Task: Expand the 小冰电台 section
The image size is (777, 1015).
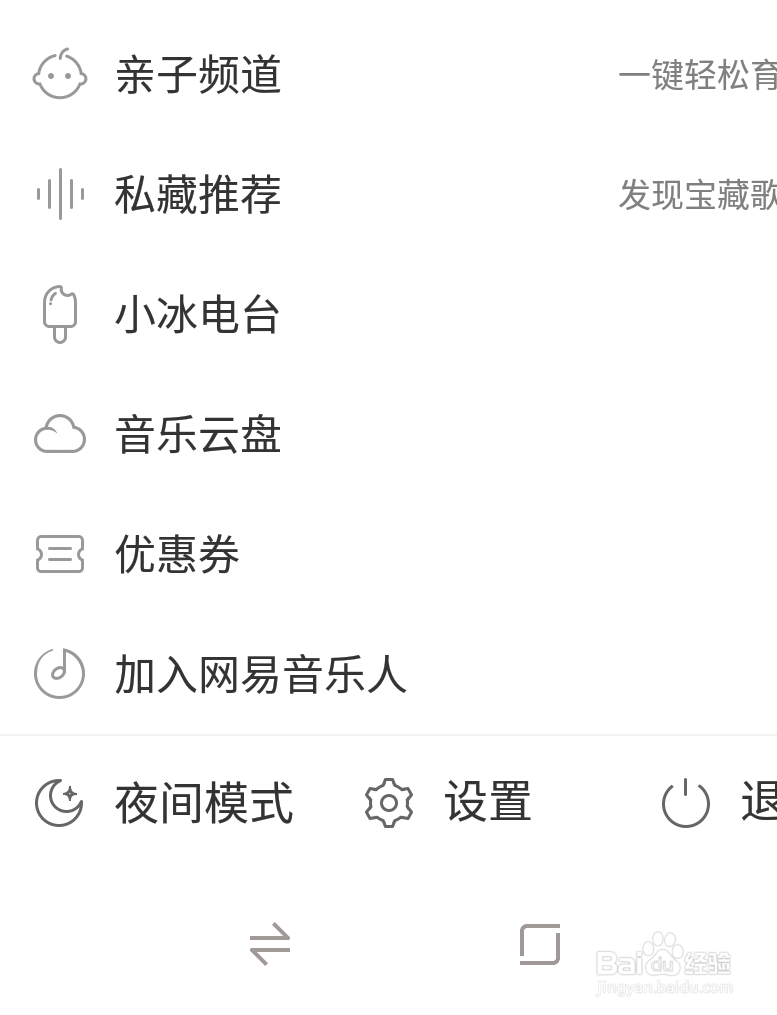Action: [x=196, y=315]
